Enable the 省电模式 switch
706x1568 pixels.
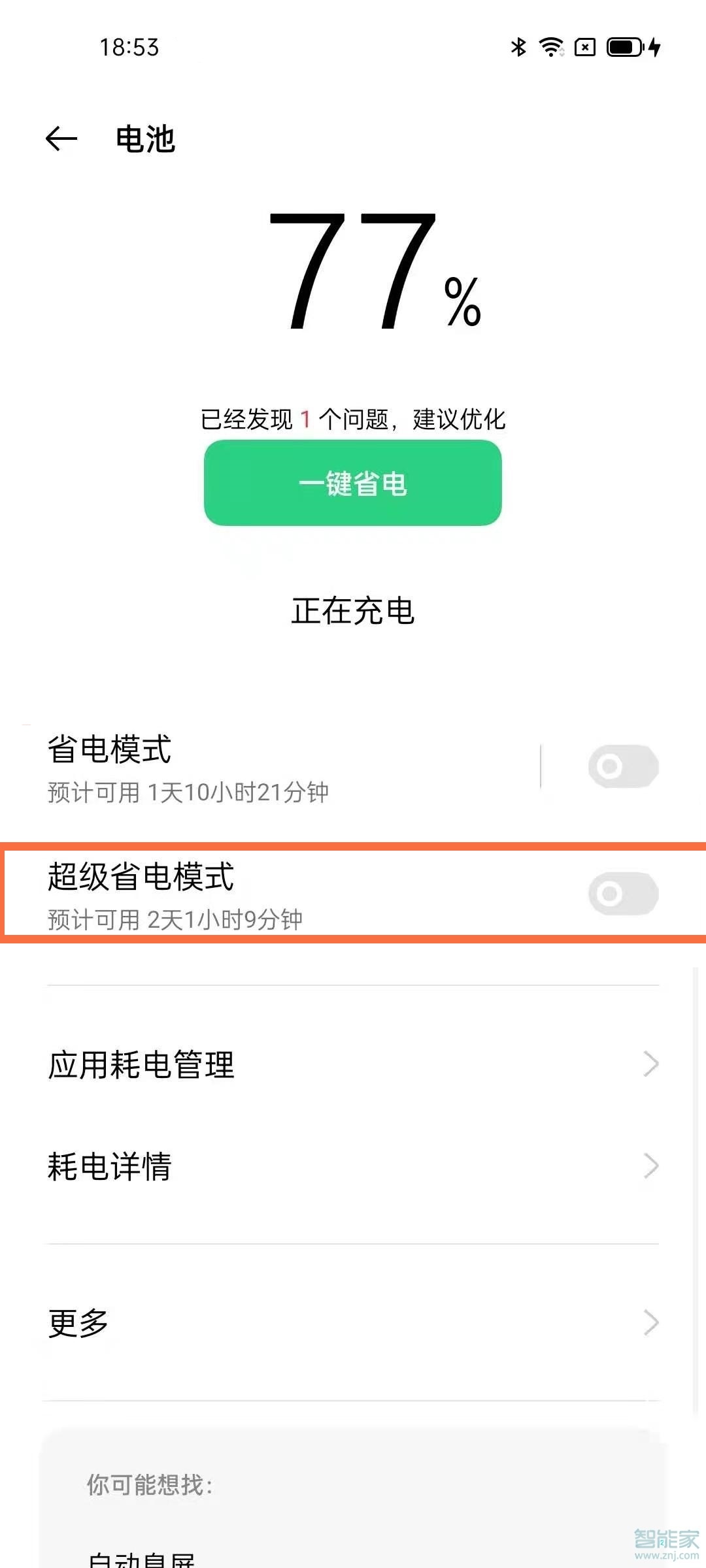click(x=622, y=766)
